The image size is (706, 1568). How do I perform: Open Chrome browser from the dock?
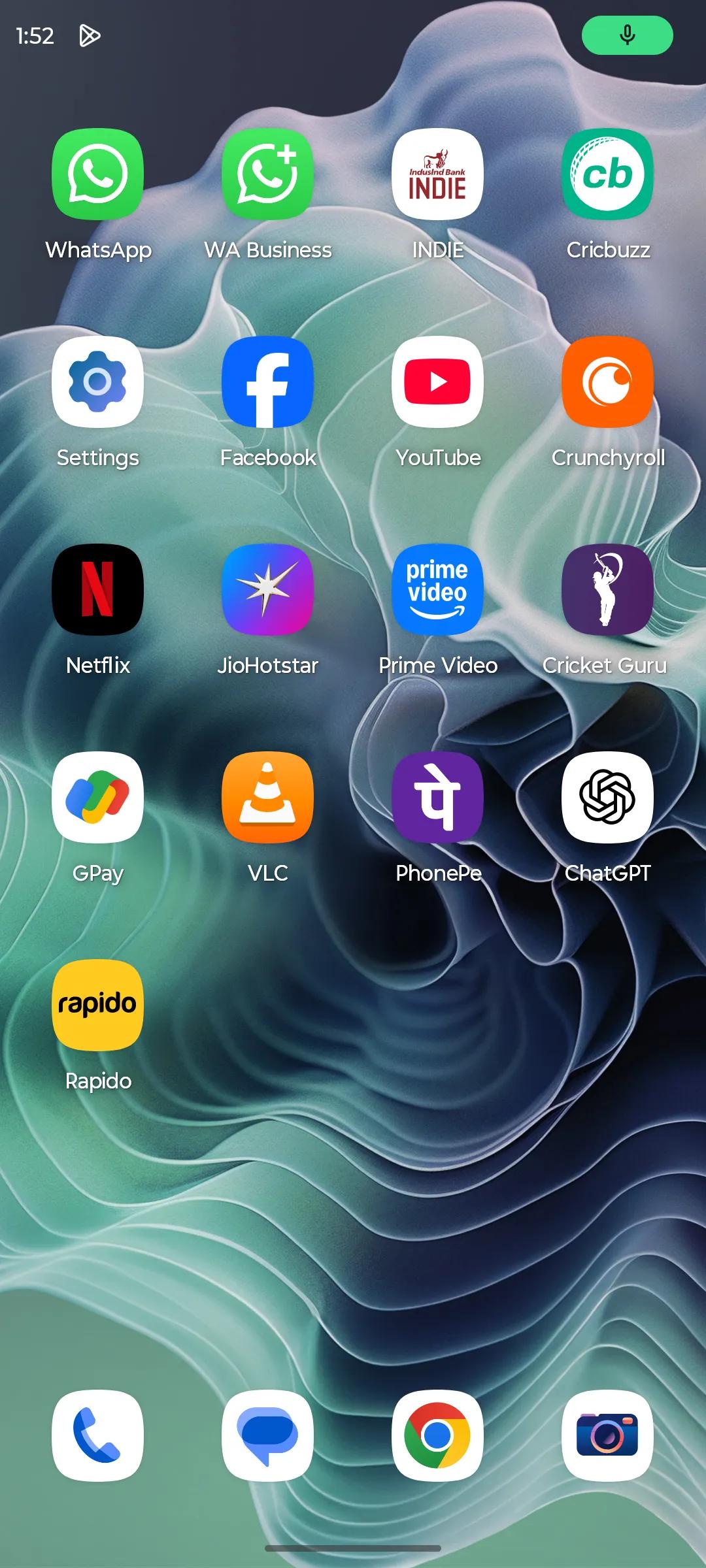pos(438,1435)
